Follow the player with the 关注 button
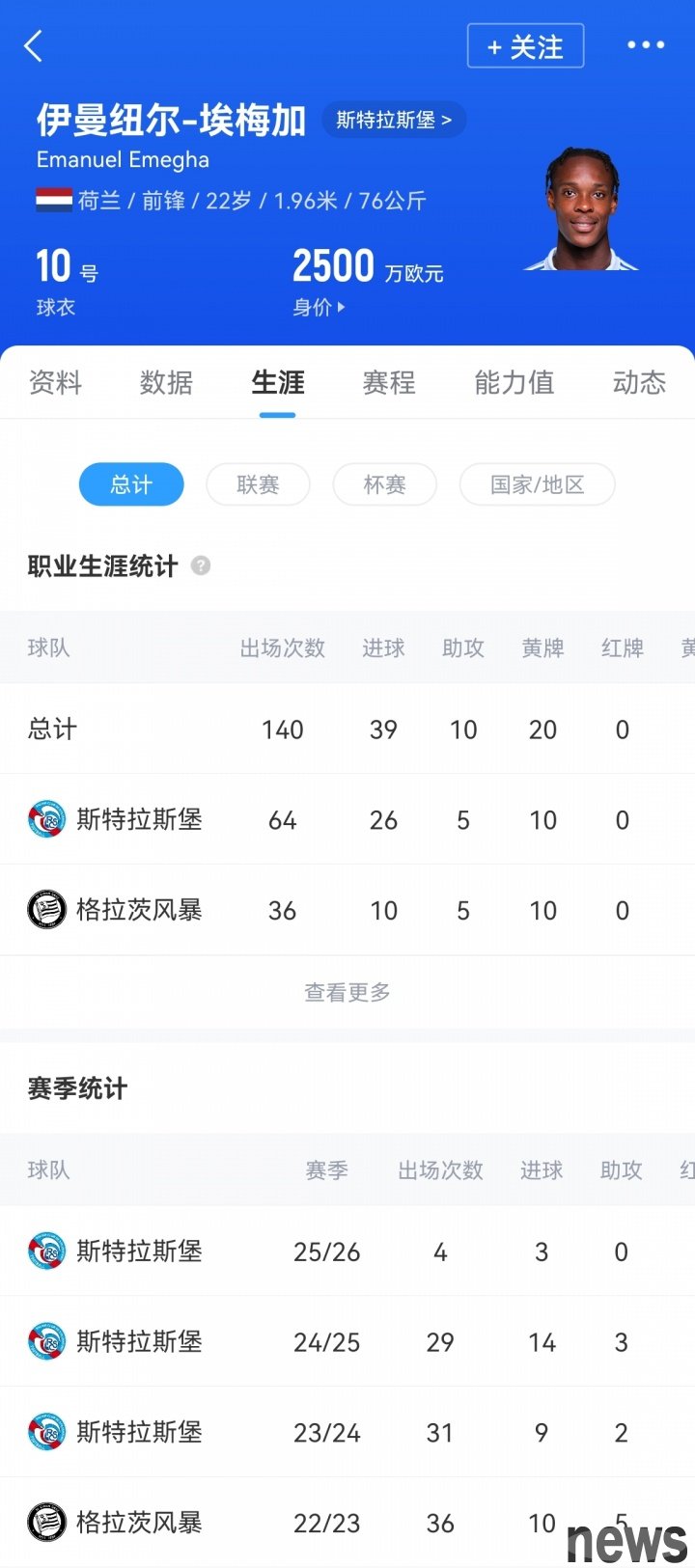 tap(525, 46)
